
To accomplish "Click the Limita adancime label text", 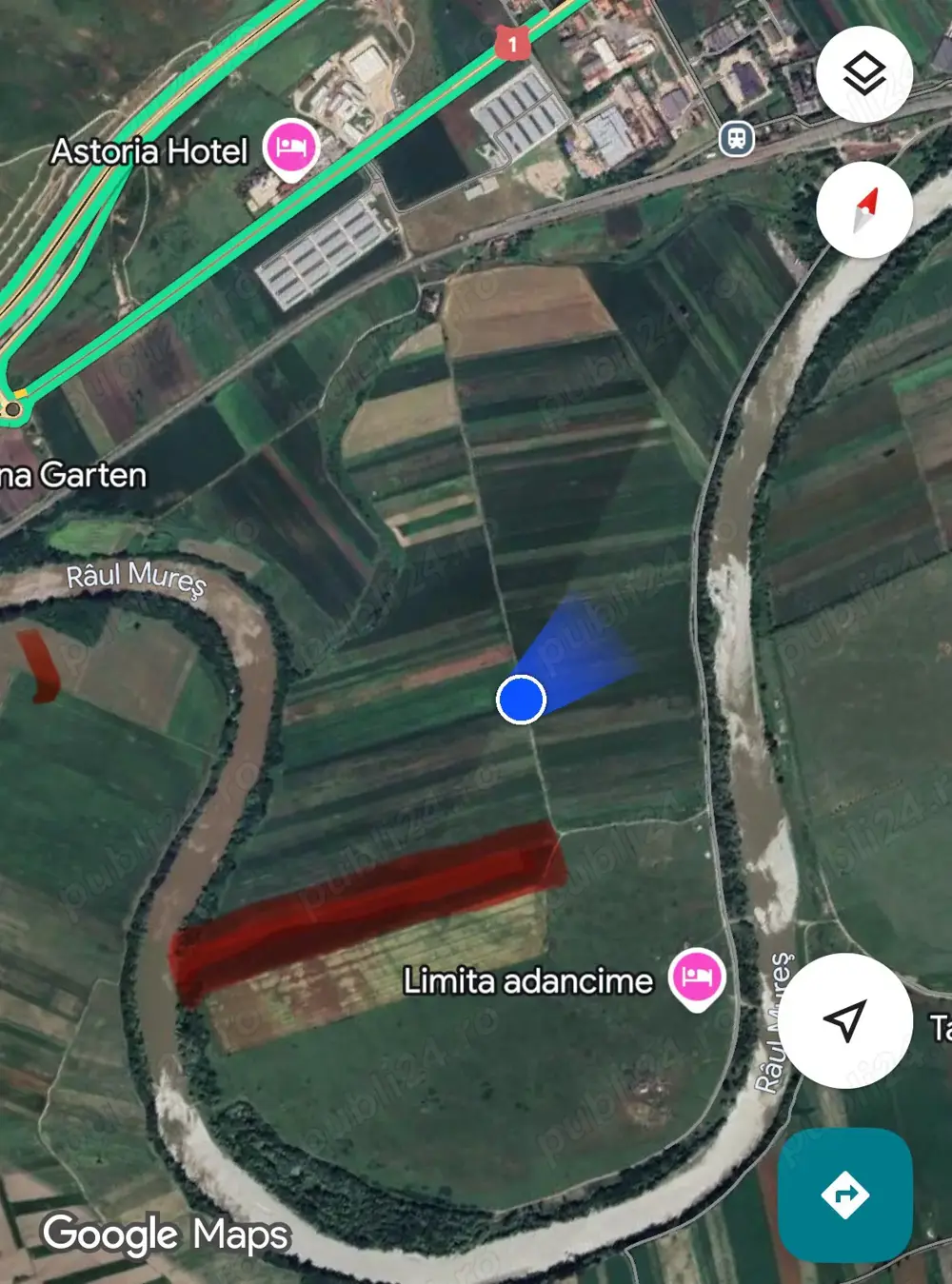I will click(529, 982).
